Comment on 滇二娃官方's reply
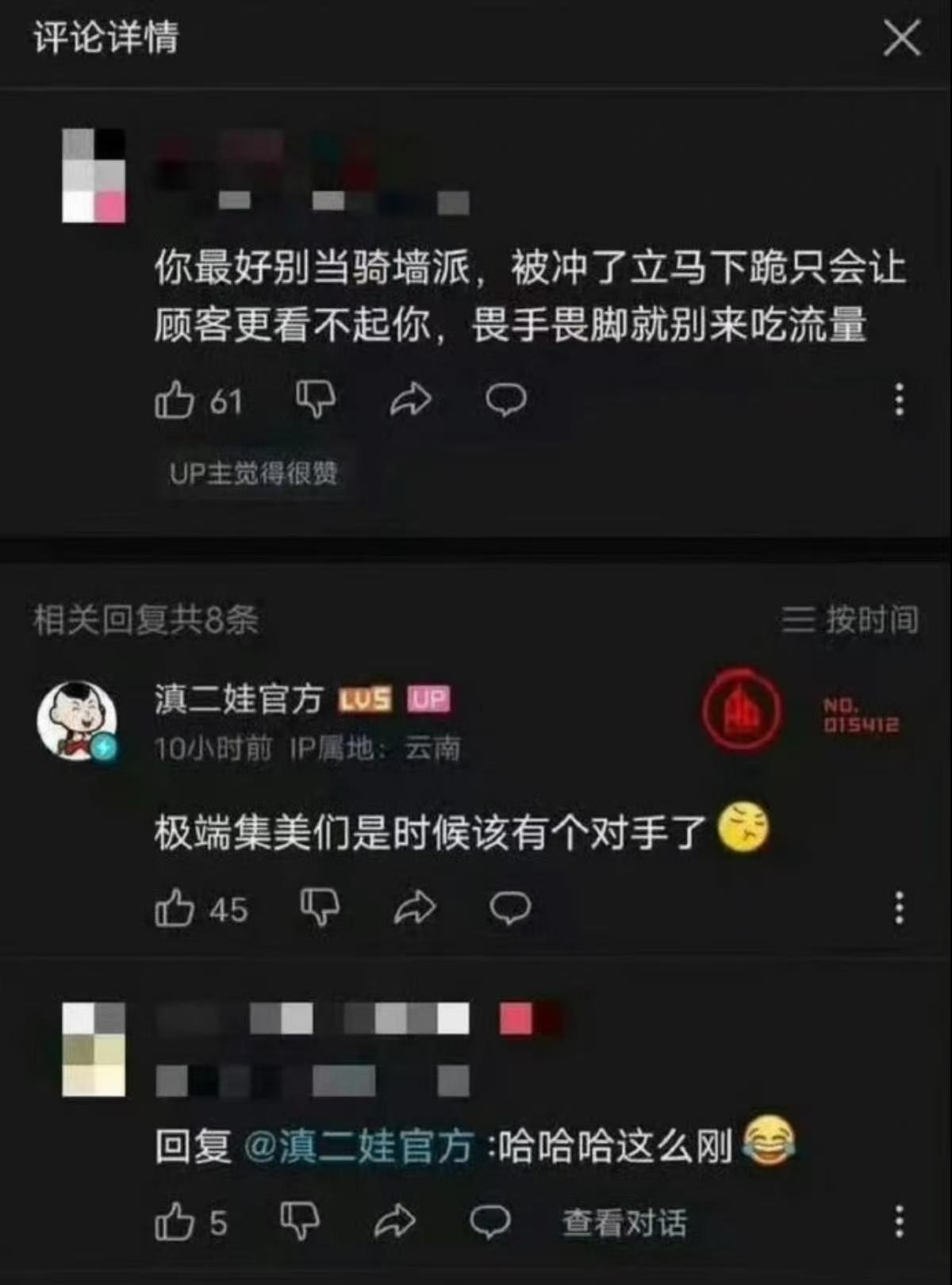The image size is (952, 1285). click(x=510, y=907)
